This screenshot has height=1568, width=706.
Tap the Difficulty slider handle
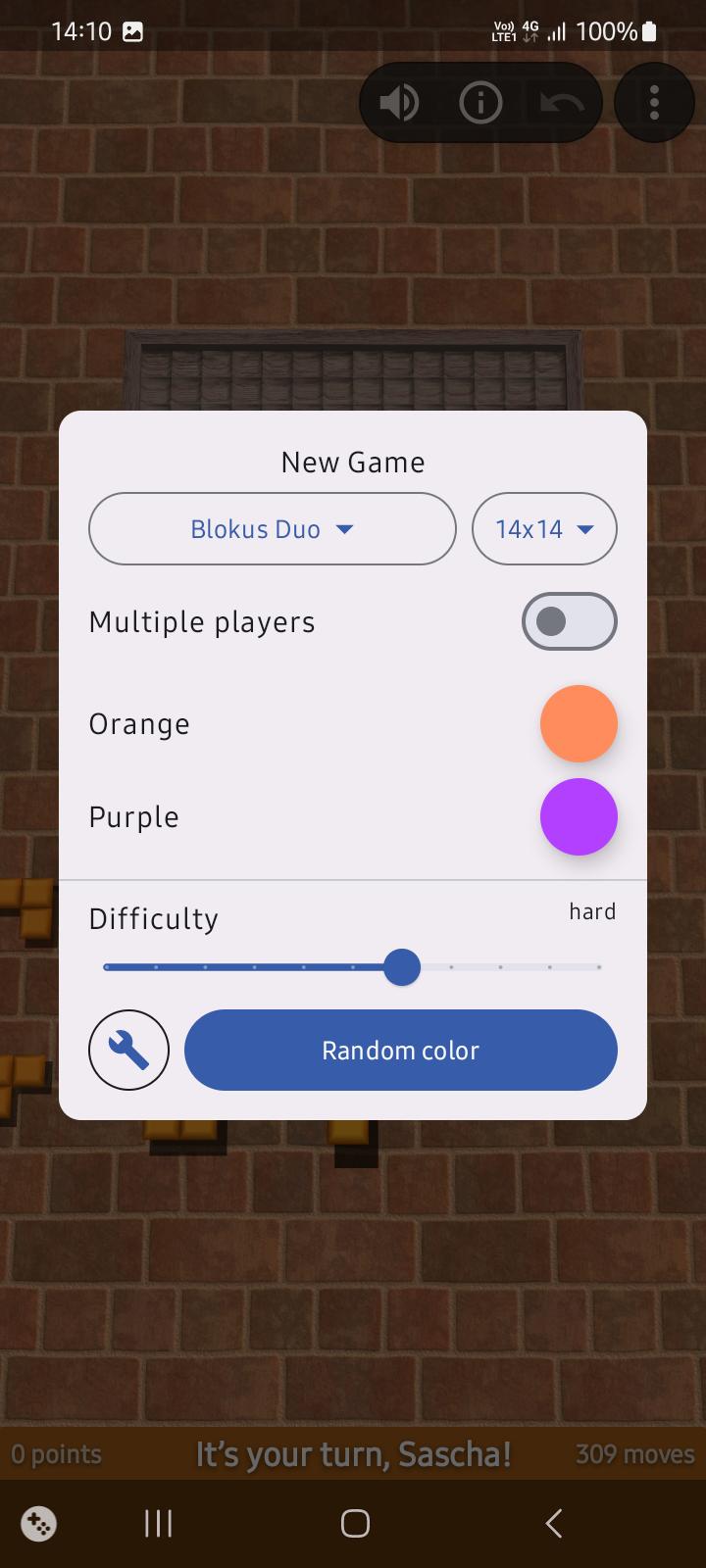pos(402,967)
